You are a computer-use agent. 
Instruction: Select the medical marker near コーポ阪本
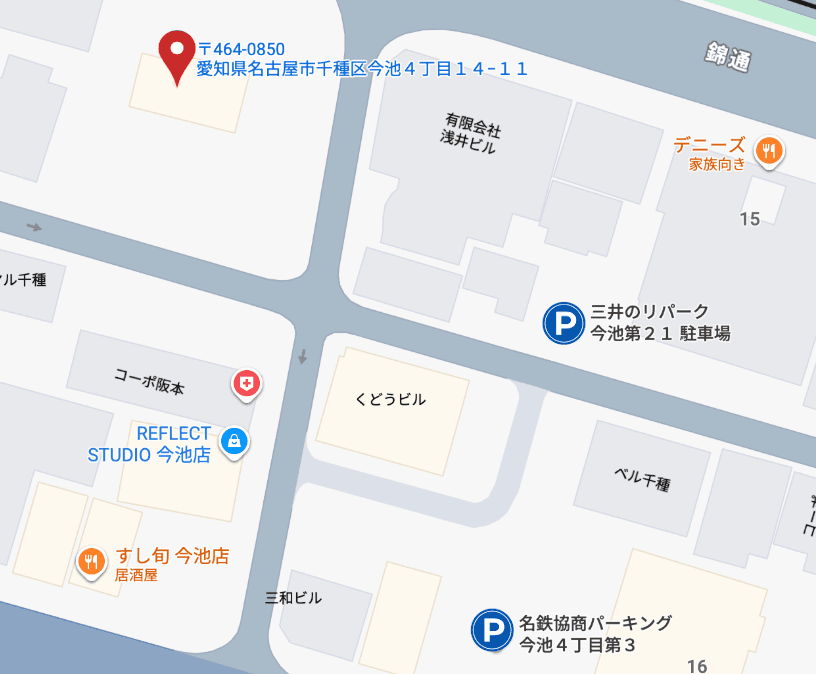tap(246, 382)
